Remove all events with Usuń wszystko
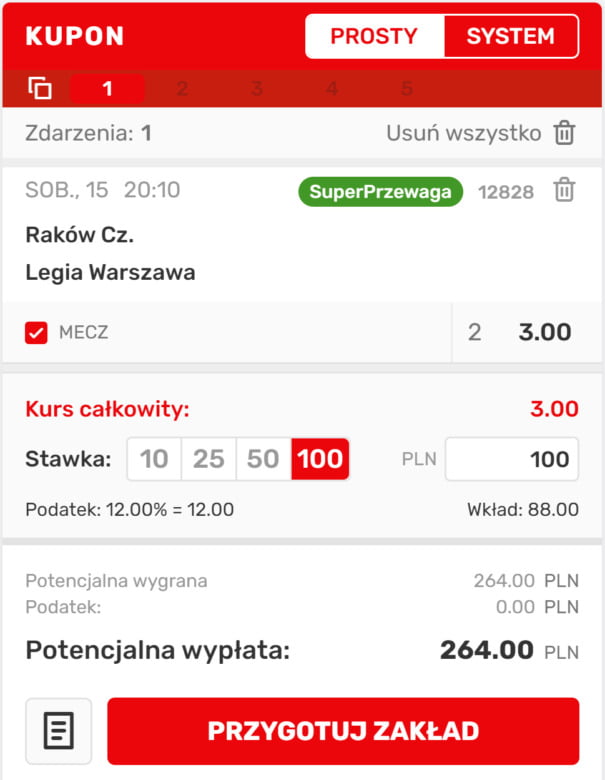 click(480, 133)
